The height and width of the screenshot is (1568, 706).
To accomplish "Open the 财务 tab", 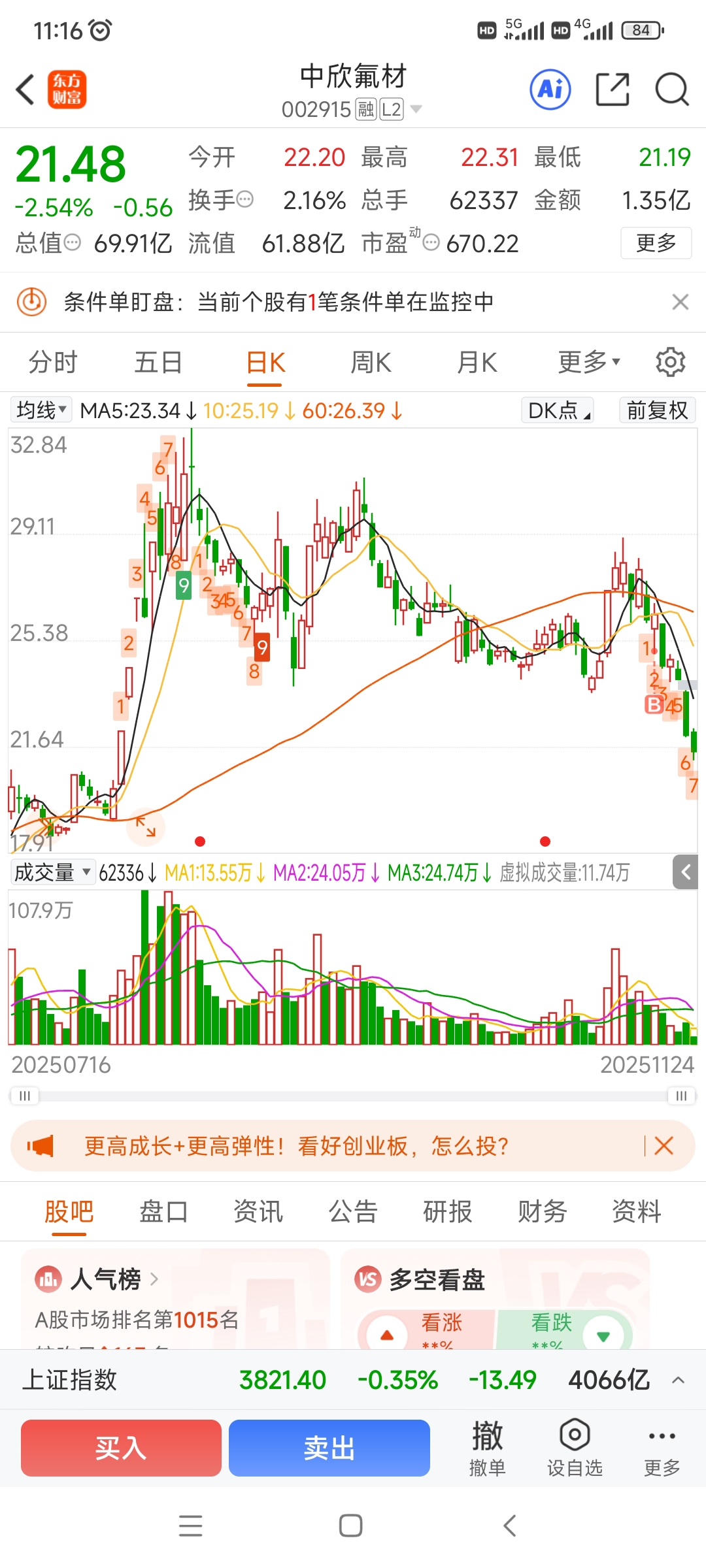I will pos(542,1211).
